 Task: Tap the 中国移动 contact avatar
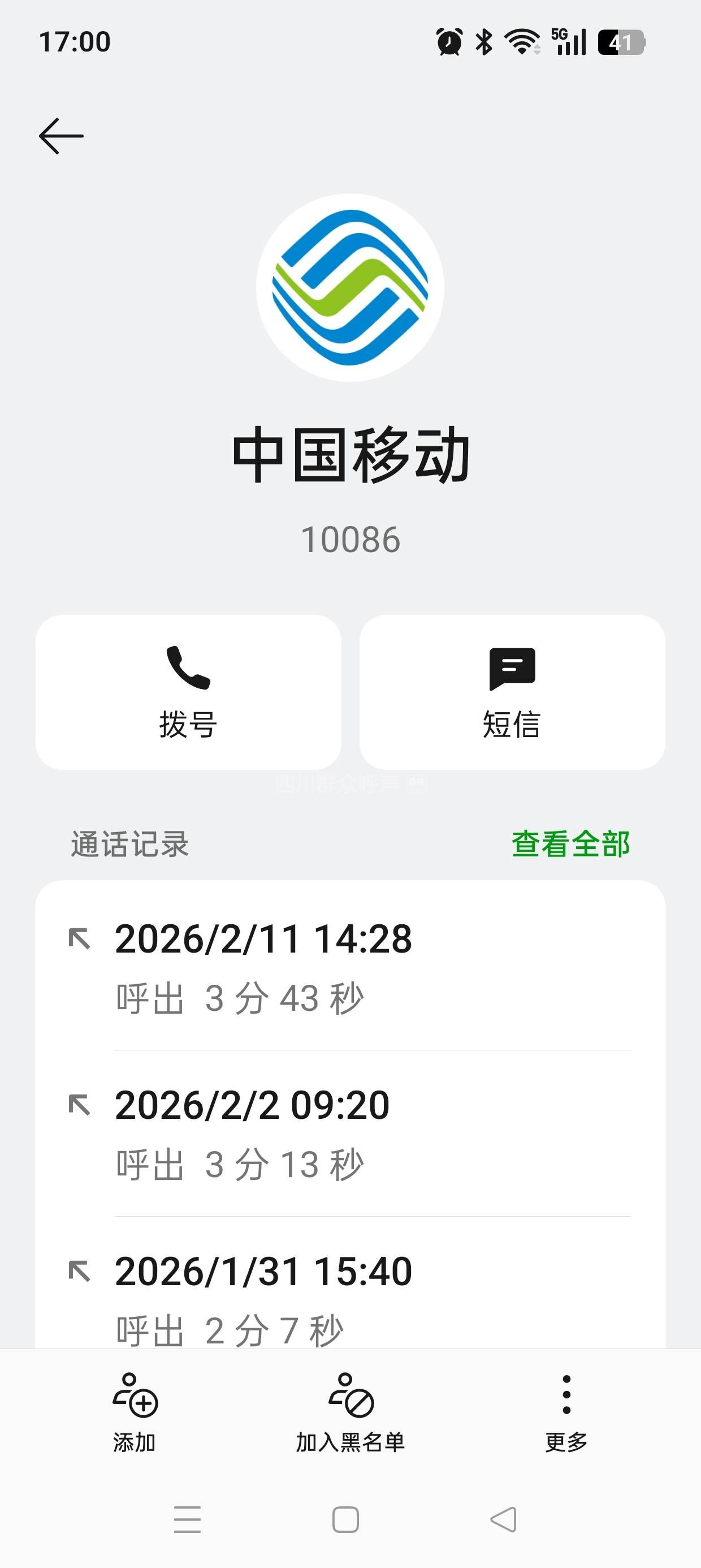tap(350, 287)
